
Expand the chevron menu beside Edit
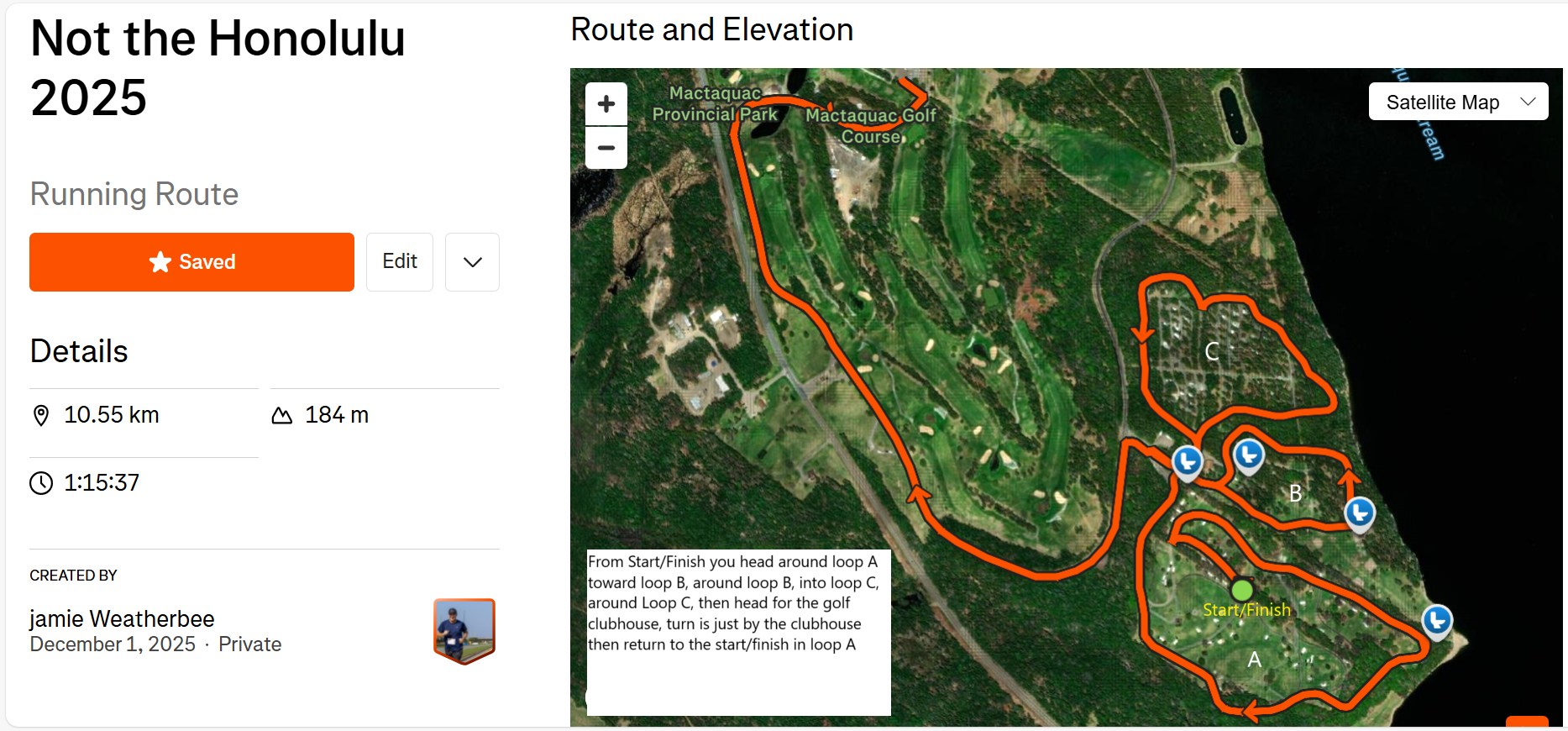tap(472, 262)
